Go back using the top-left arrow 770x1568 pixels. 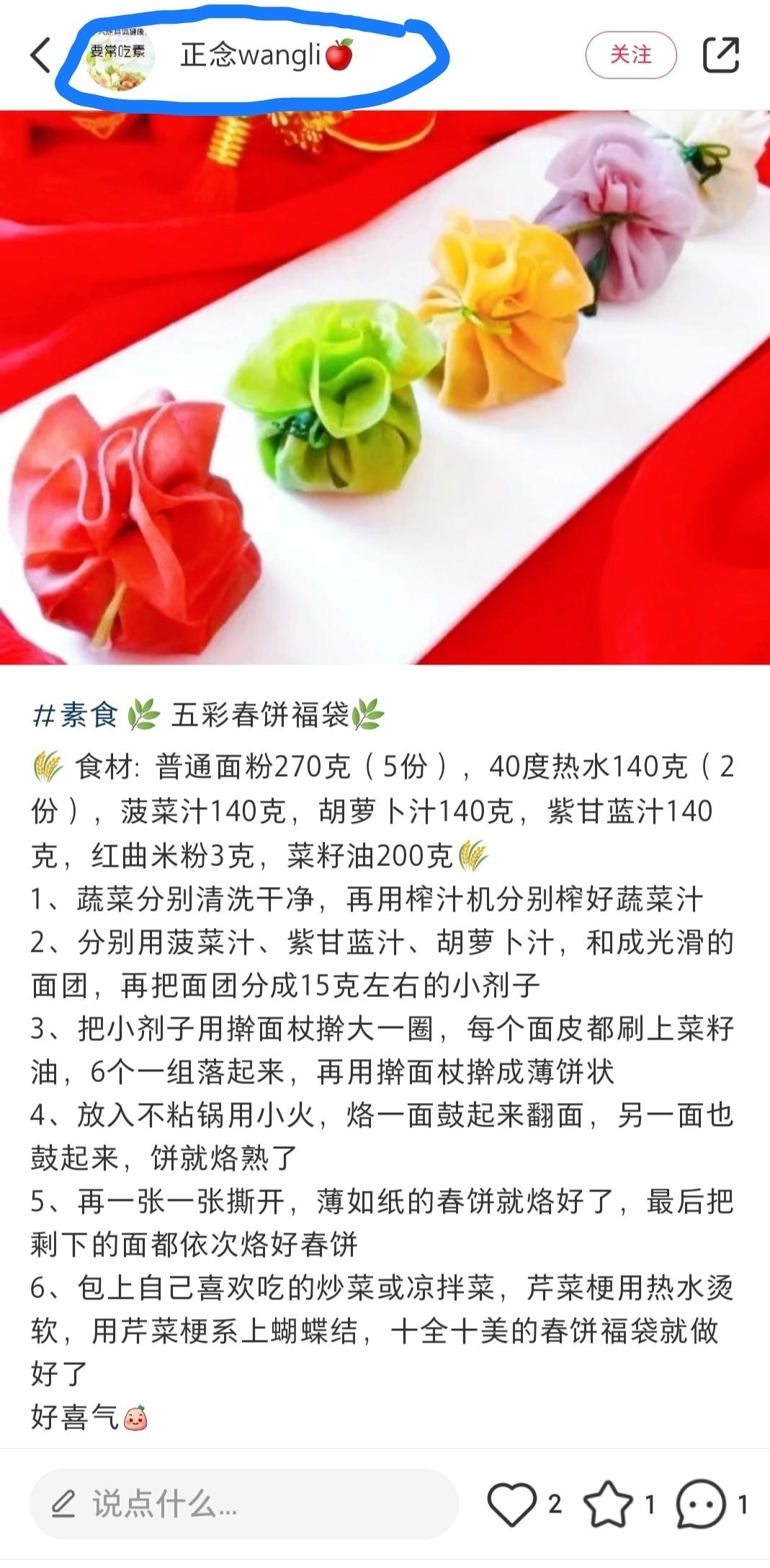coord(41,55)
